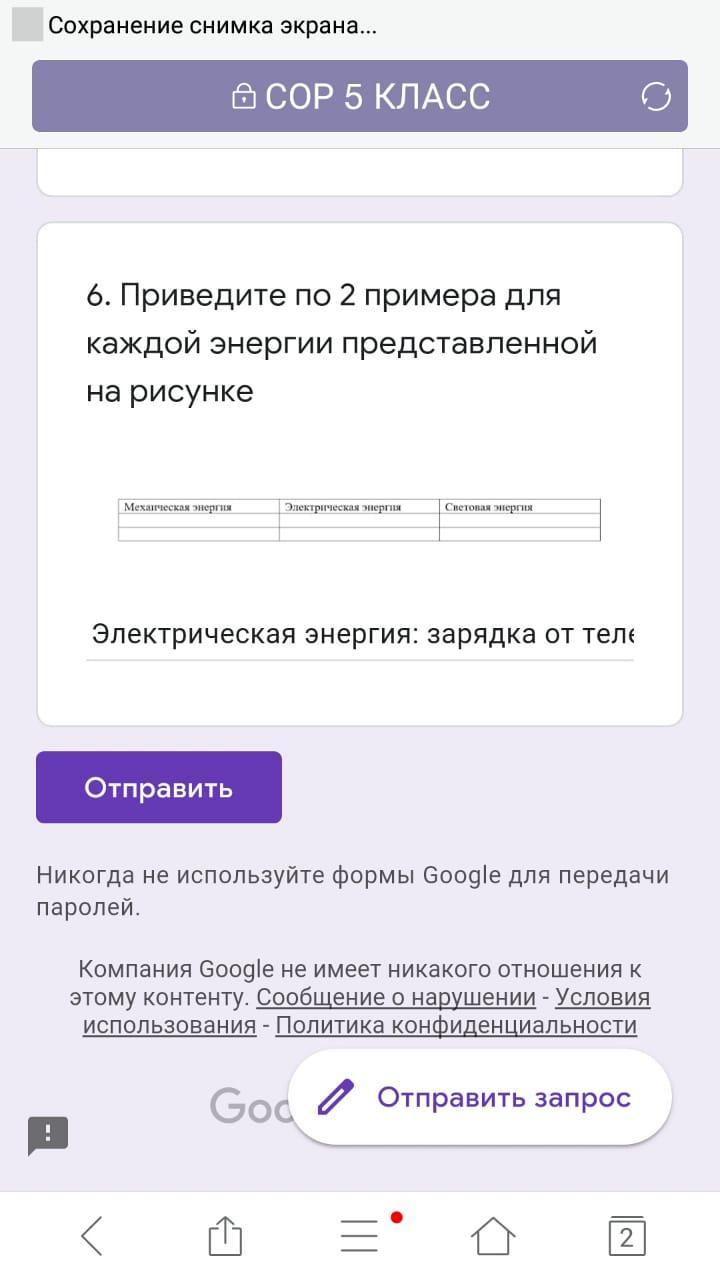Go to the browser home page
Viewport: 720px width, 1280px height.
coord(493,1236)
